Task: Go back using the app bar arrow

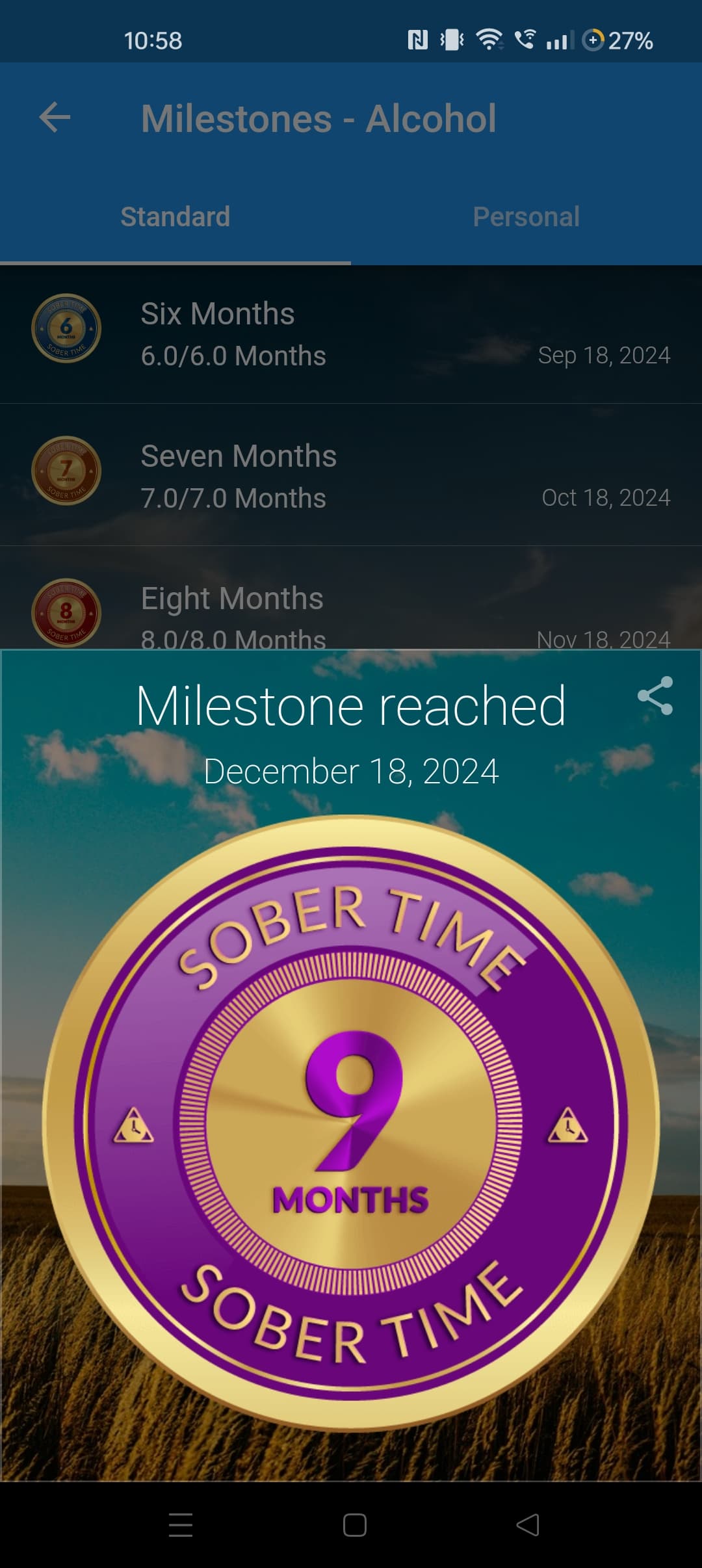Action: click(55, 118)
